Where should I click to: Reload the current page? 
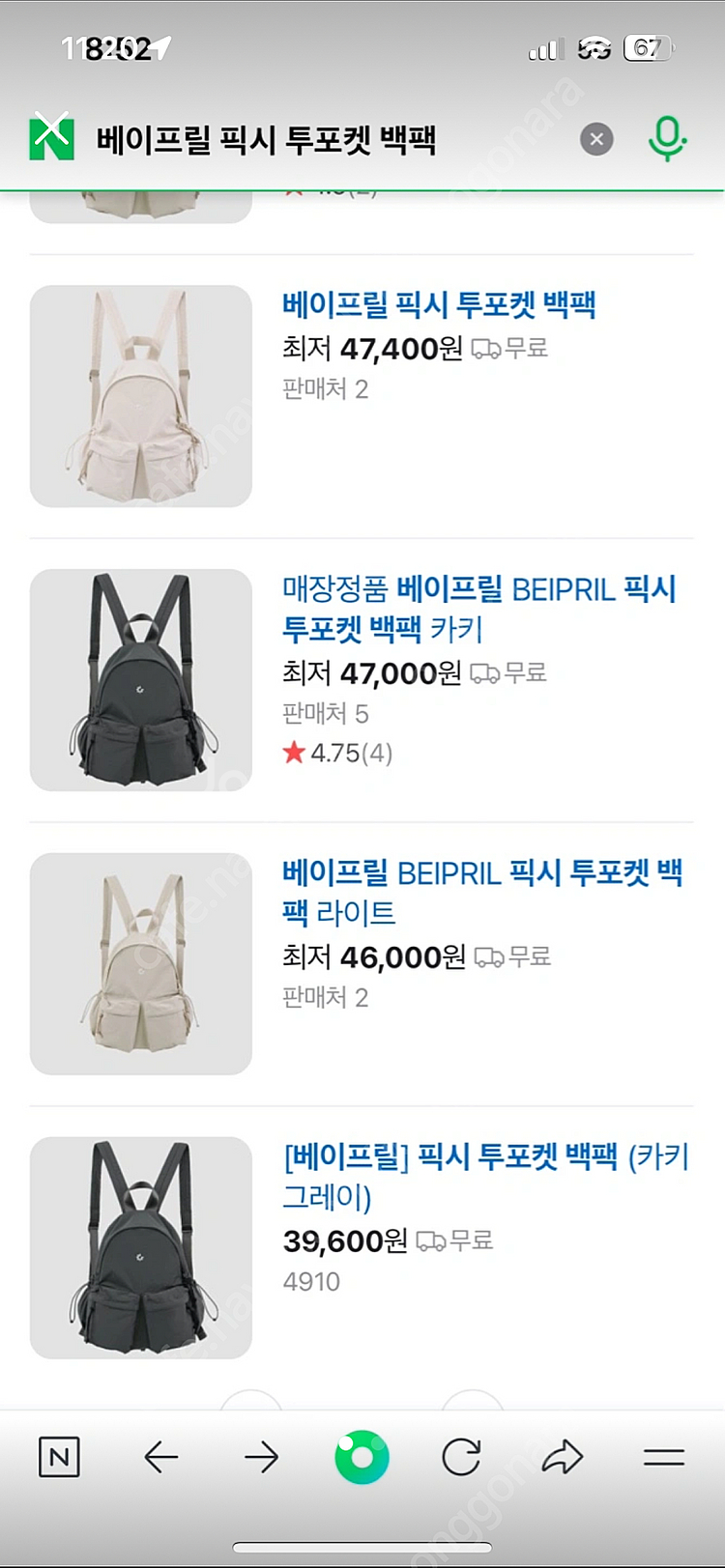(x=461, y=1457)
